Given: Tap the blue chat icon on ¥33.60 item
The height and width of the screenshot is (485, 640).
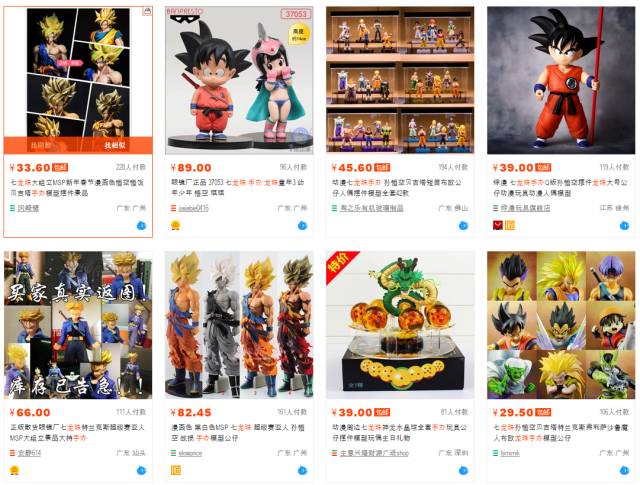Looking at the screenshot, I should 141,225.
